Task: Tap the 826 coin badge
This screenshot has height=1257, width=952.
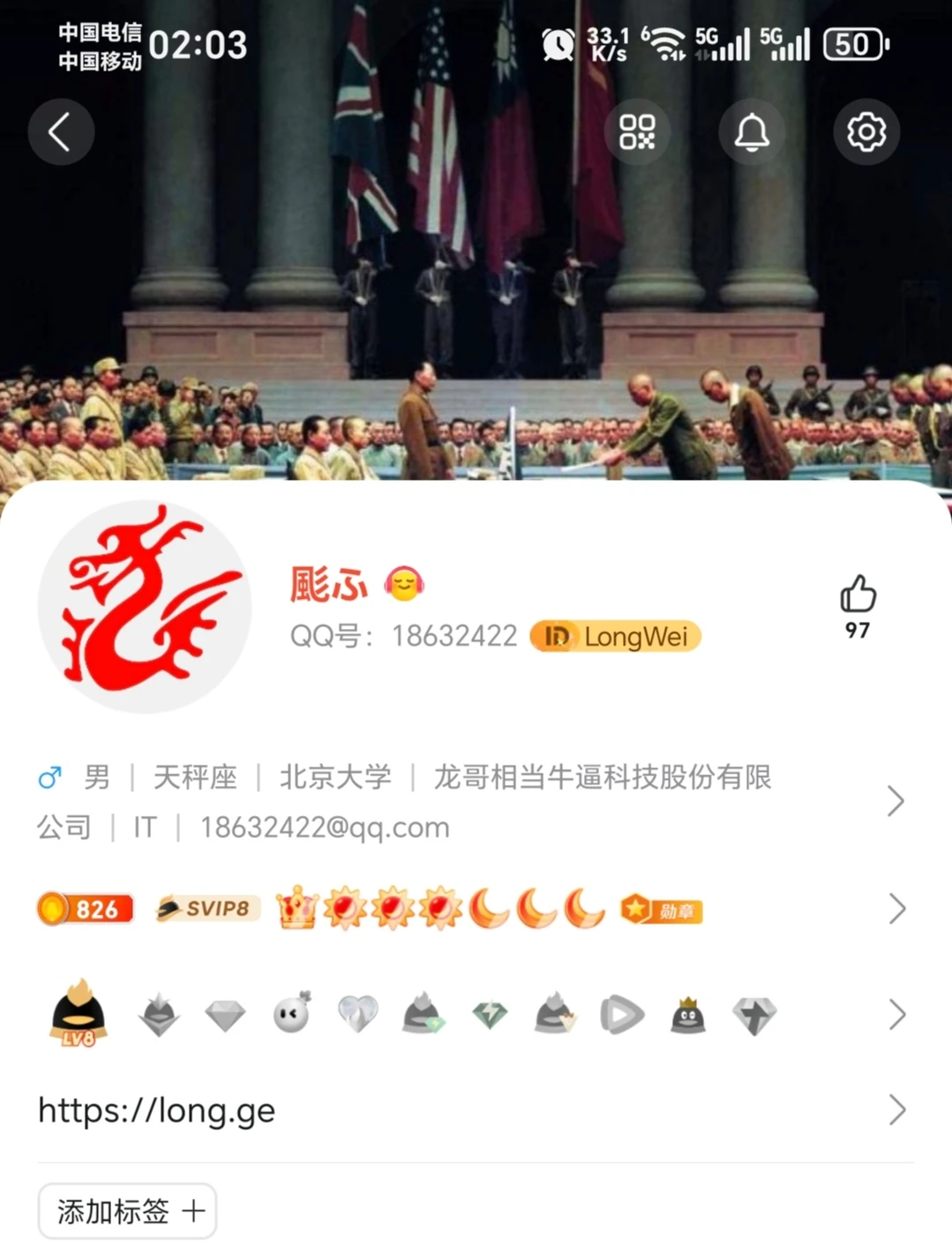Action: (86, 909)
